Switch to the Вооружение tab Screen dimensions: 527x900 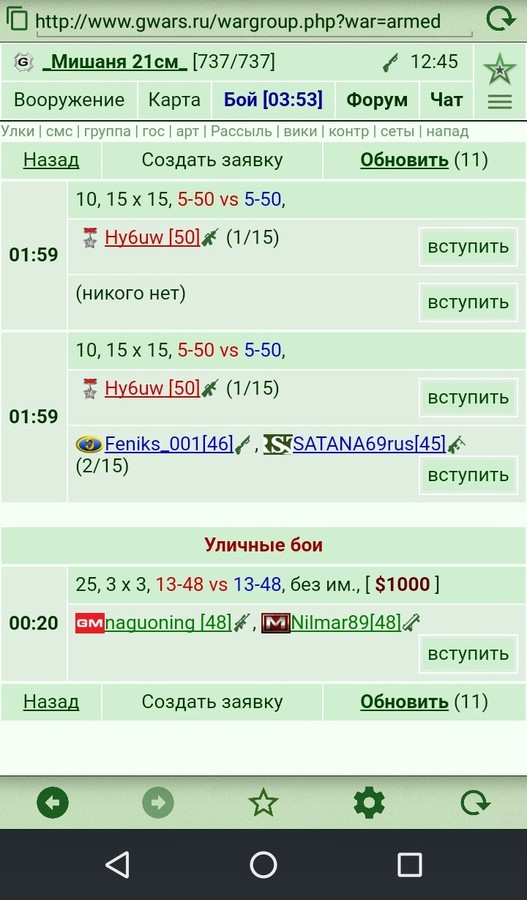pyautogui.click(x=69, y=100)
